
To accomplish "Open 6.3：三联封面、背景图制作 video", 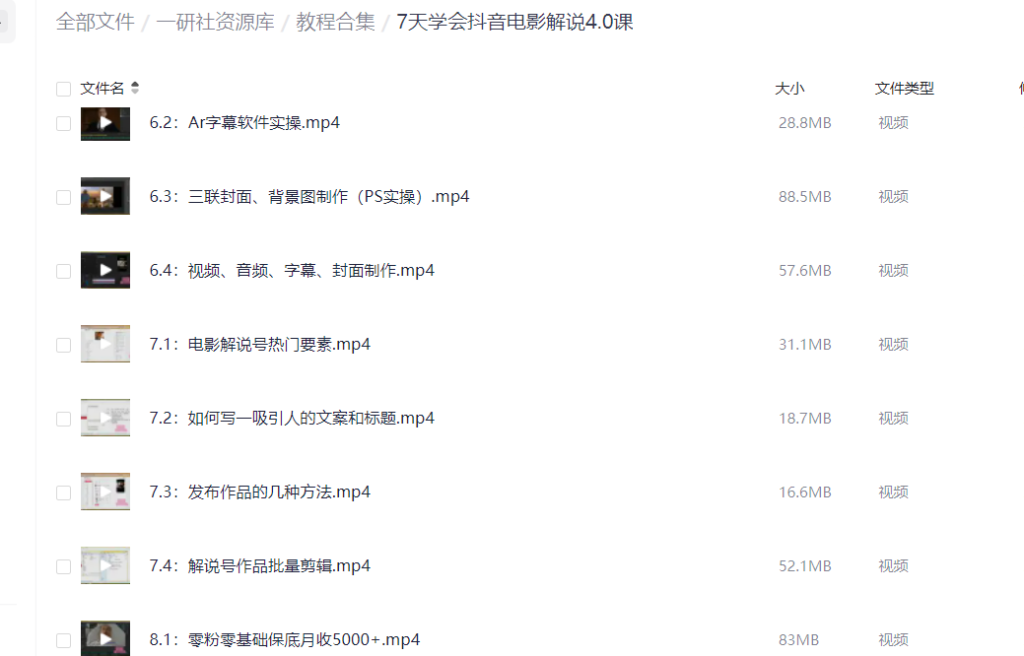I will (x=309, y=197).
